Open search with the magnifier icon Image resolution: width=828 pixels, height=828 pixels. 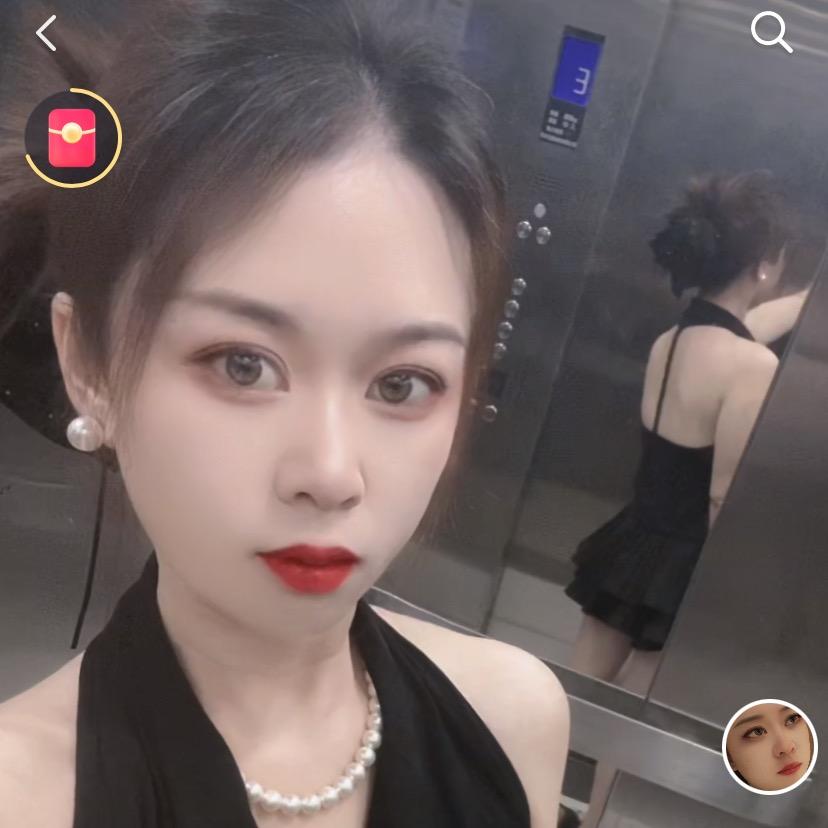(771, 34)
